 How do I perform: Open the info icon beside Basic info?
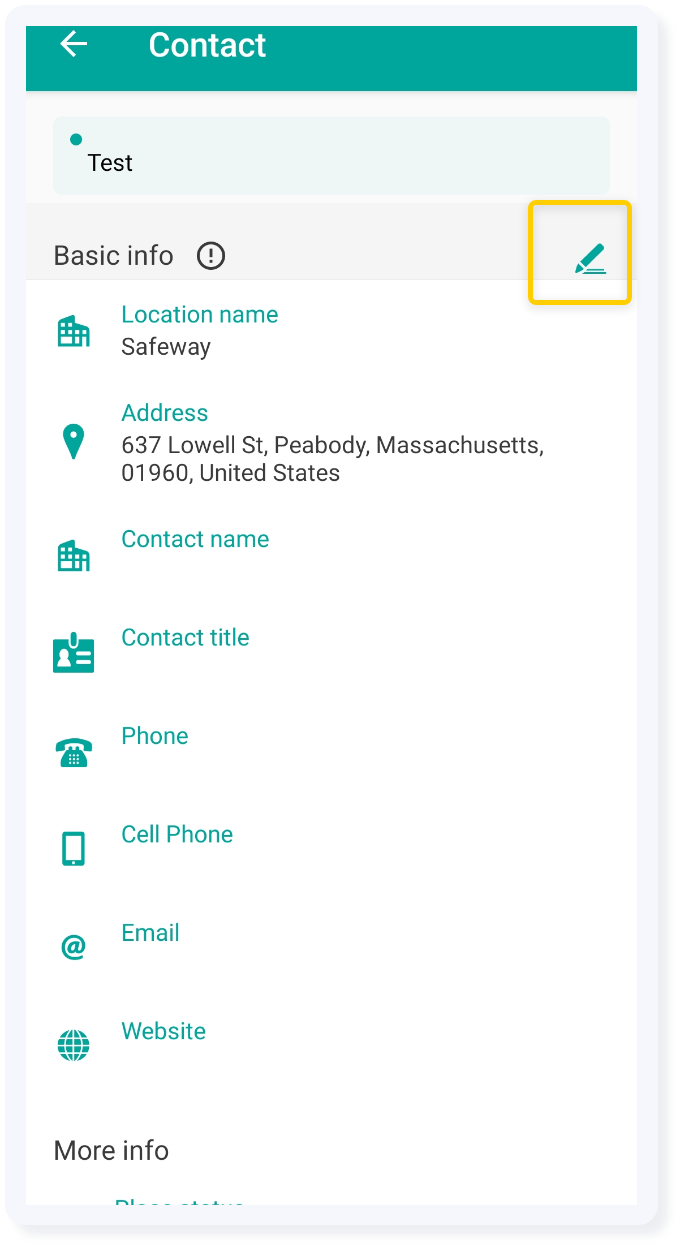tap(211, 256)
